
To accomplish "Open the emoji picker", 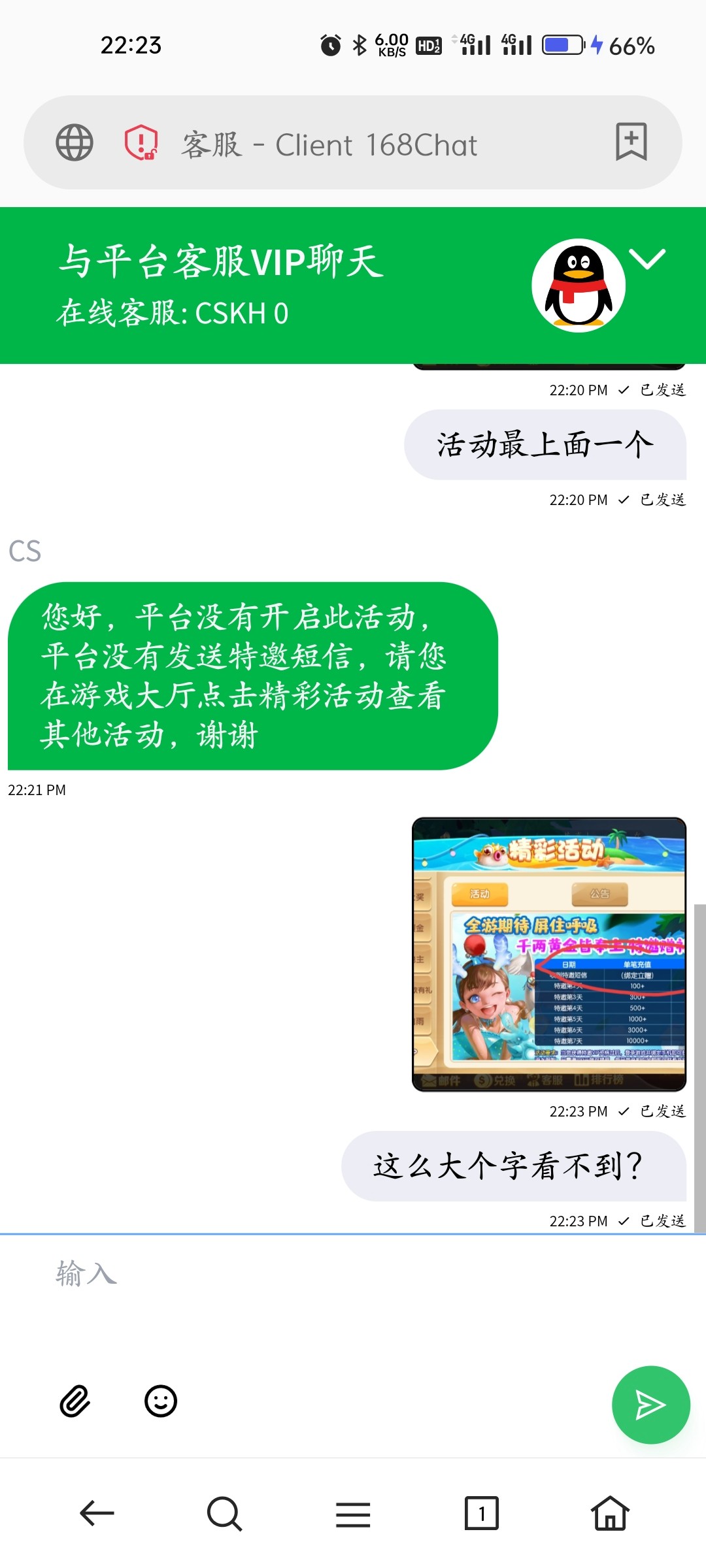I will tap(161, 1401).
